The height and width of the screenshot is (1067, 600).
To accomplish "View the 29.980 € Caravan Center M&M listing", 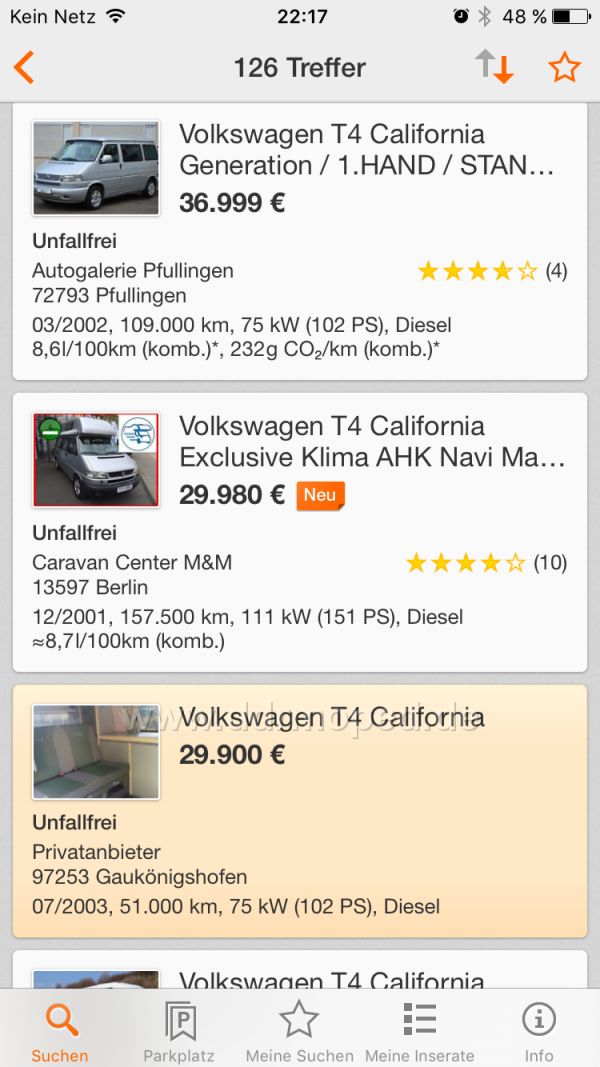I will point(300,532).
